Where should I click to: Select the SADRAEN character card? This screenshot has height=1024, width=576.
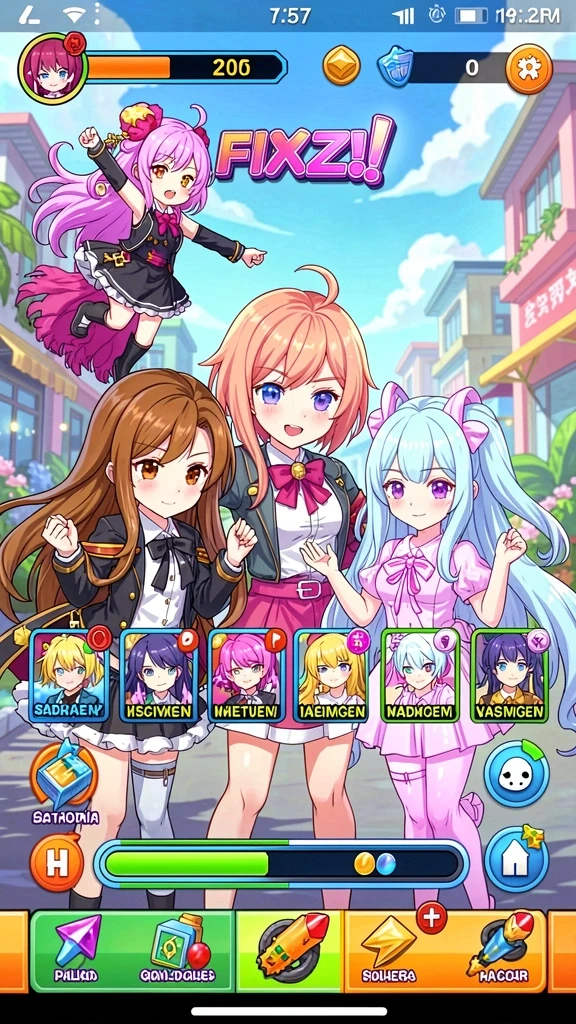click(x=69, y=675)
